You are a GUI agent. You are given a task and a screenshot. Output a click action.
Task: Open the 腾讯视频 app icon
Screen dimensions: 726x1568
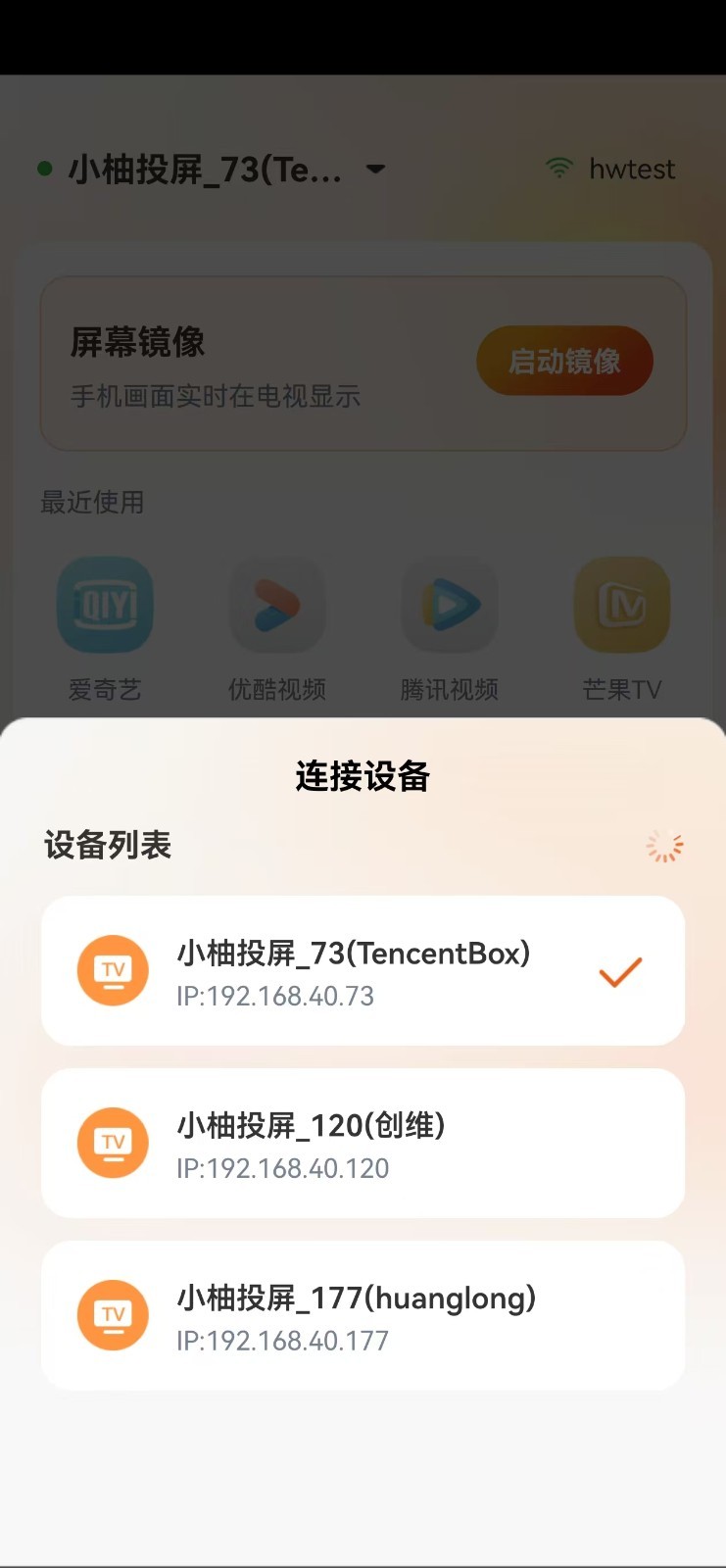coord(450,605)
